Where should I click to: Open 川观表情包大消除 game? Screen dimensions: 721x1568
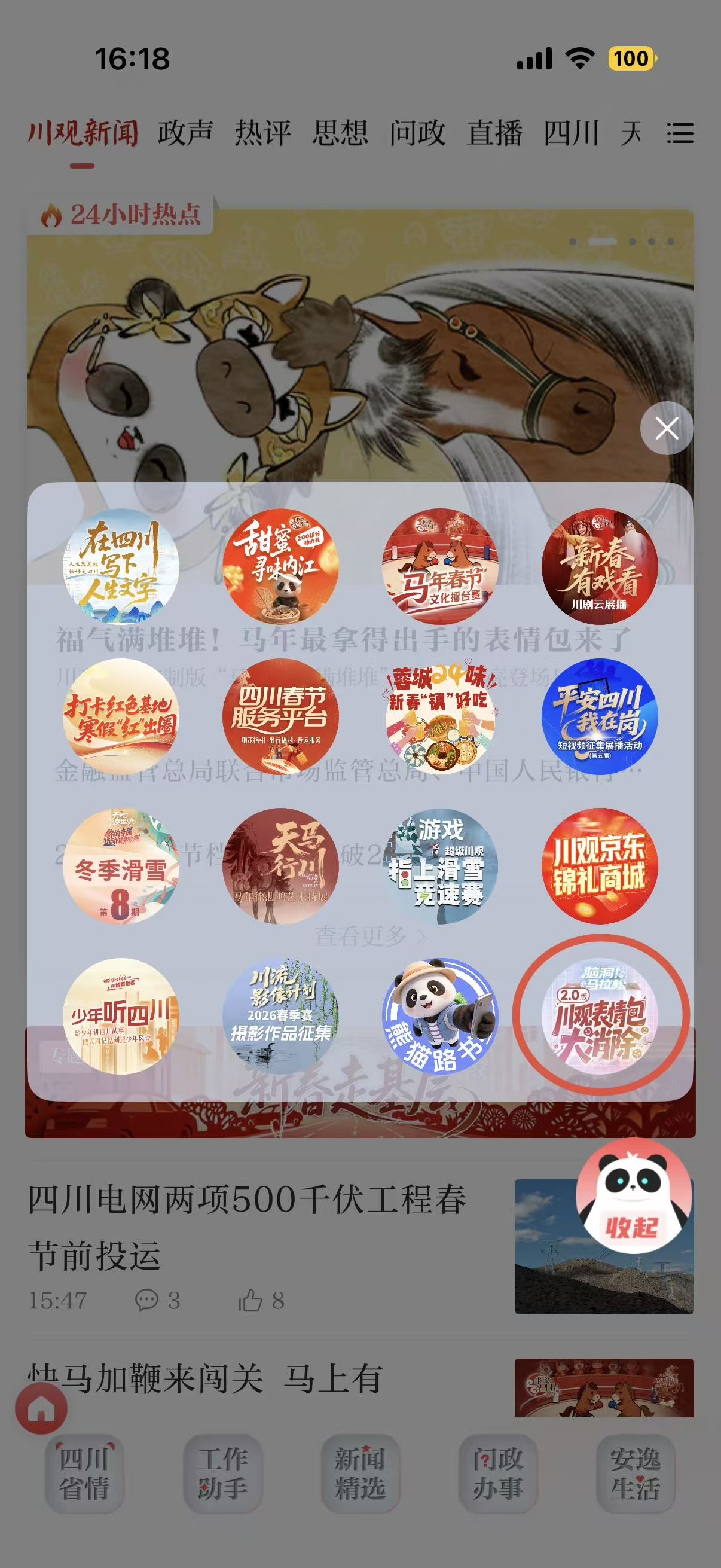tap(599, 1016)
